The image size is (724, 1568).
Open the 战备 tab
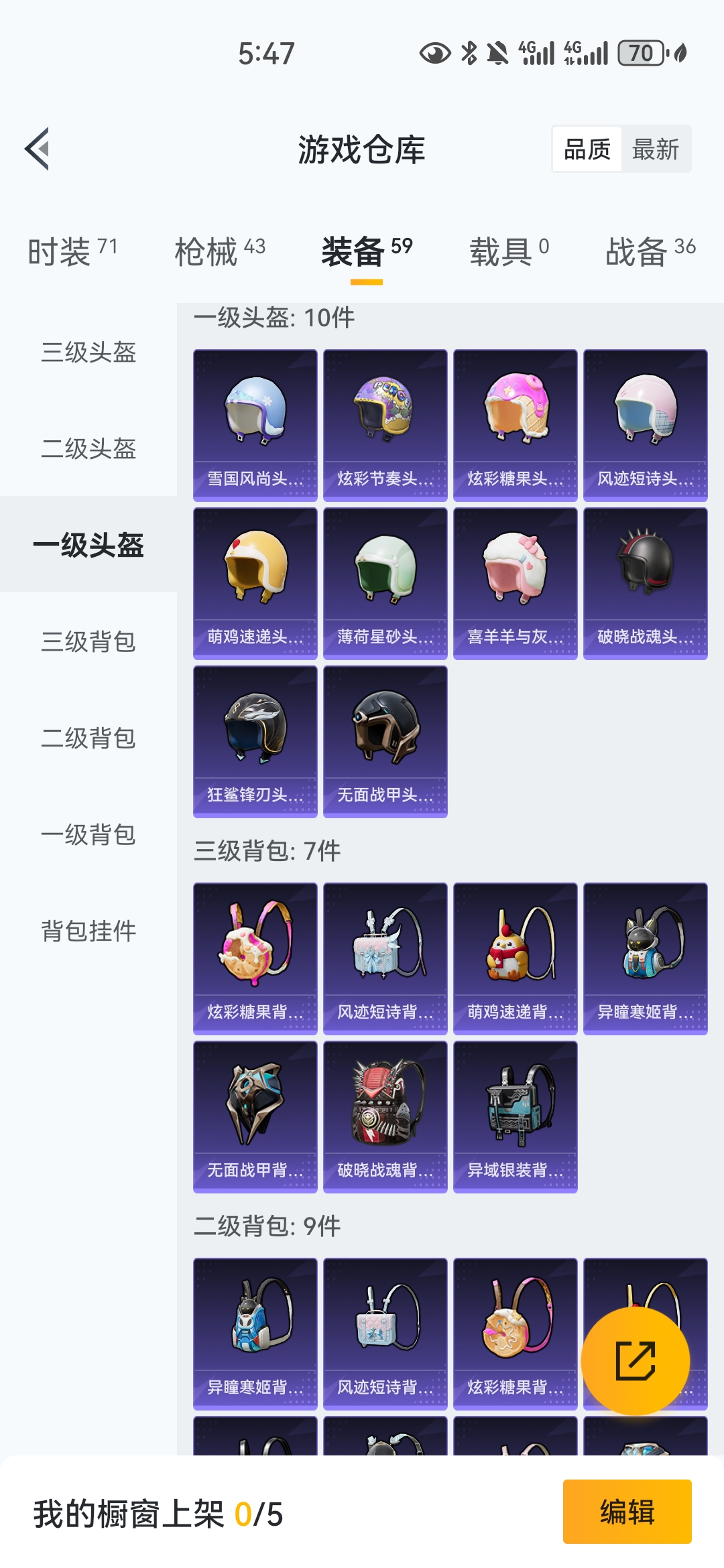tap(650, 252)
